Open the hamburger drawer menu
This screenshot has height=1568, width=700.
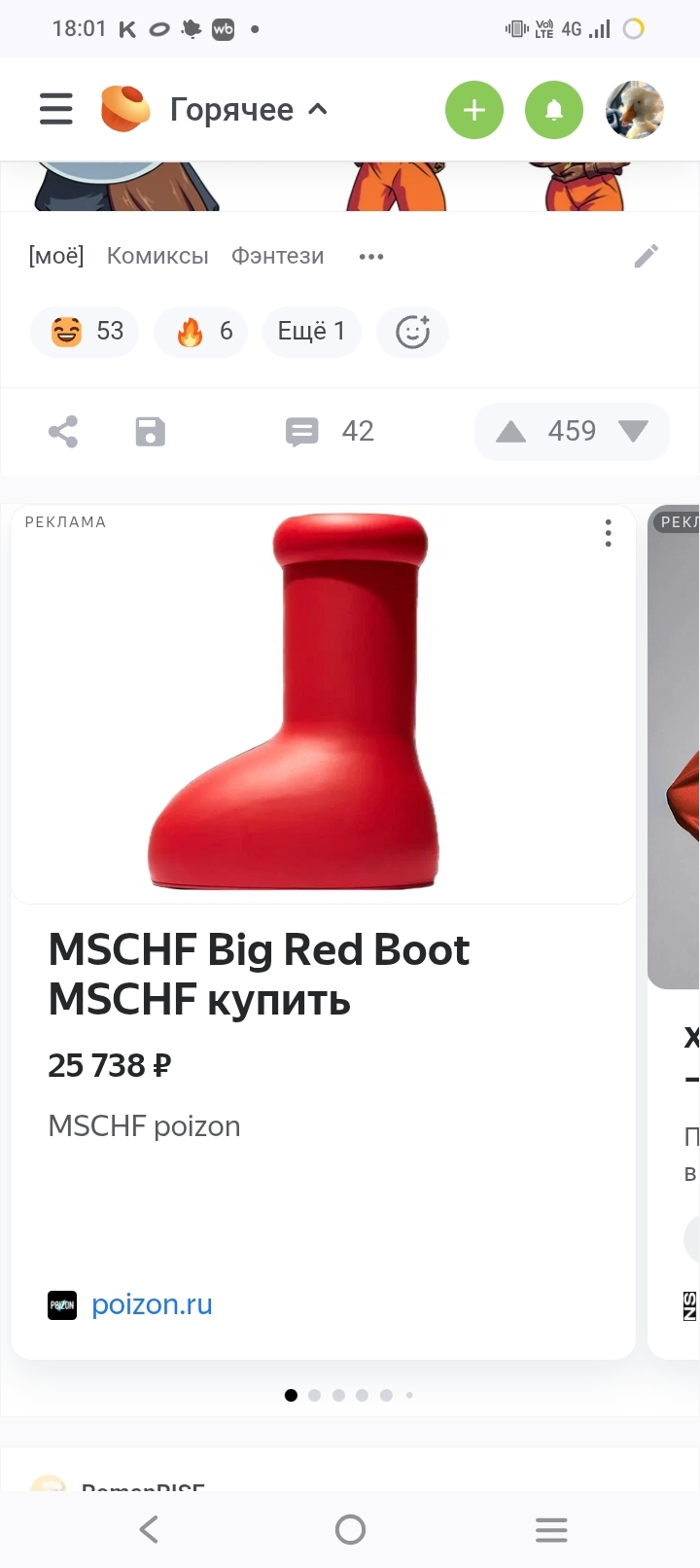point(56,109)
